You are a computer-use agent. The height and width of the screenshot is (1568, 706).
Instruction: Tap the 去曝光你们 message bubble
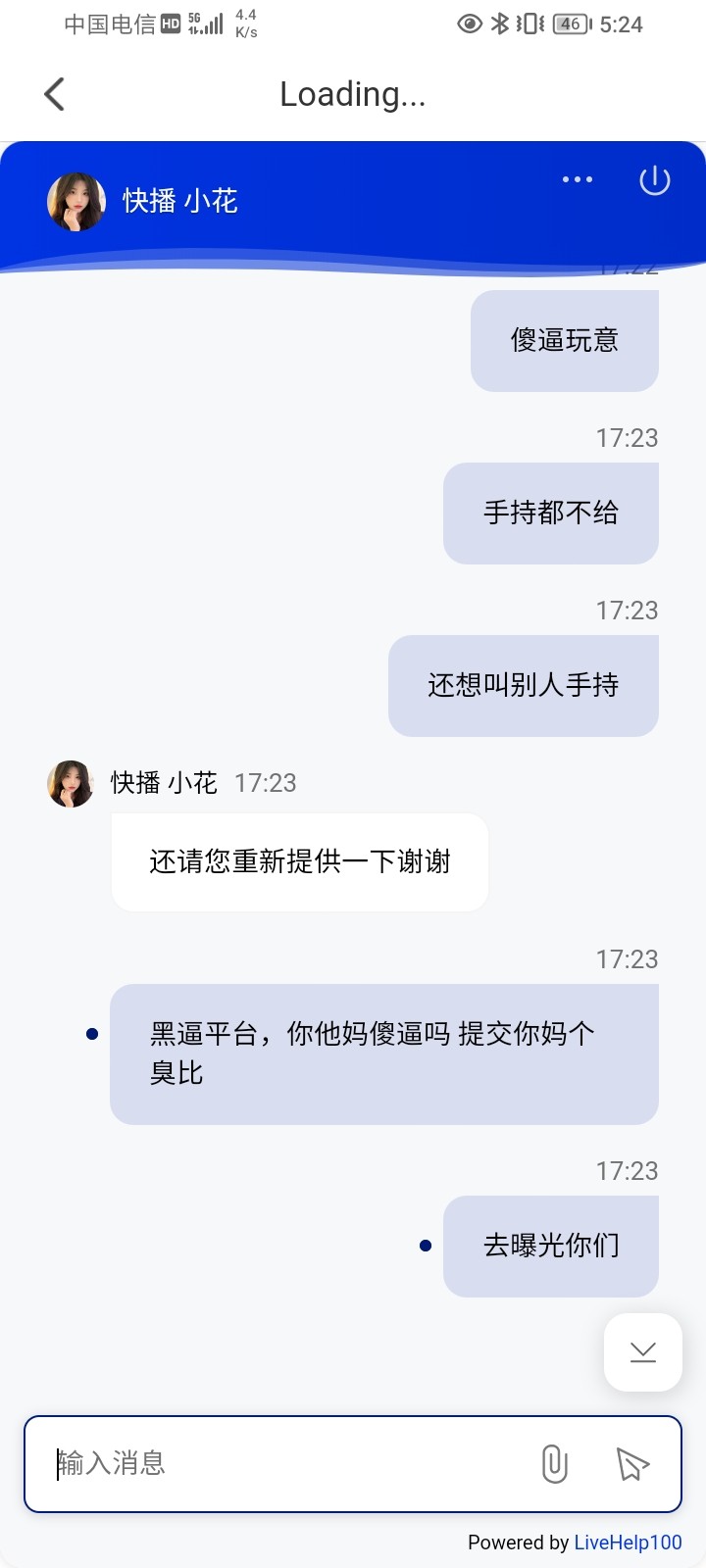[x=550, y=1246]
